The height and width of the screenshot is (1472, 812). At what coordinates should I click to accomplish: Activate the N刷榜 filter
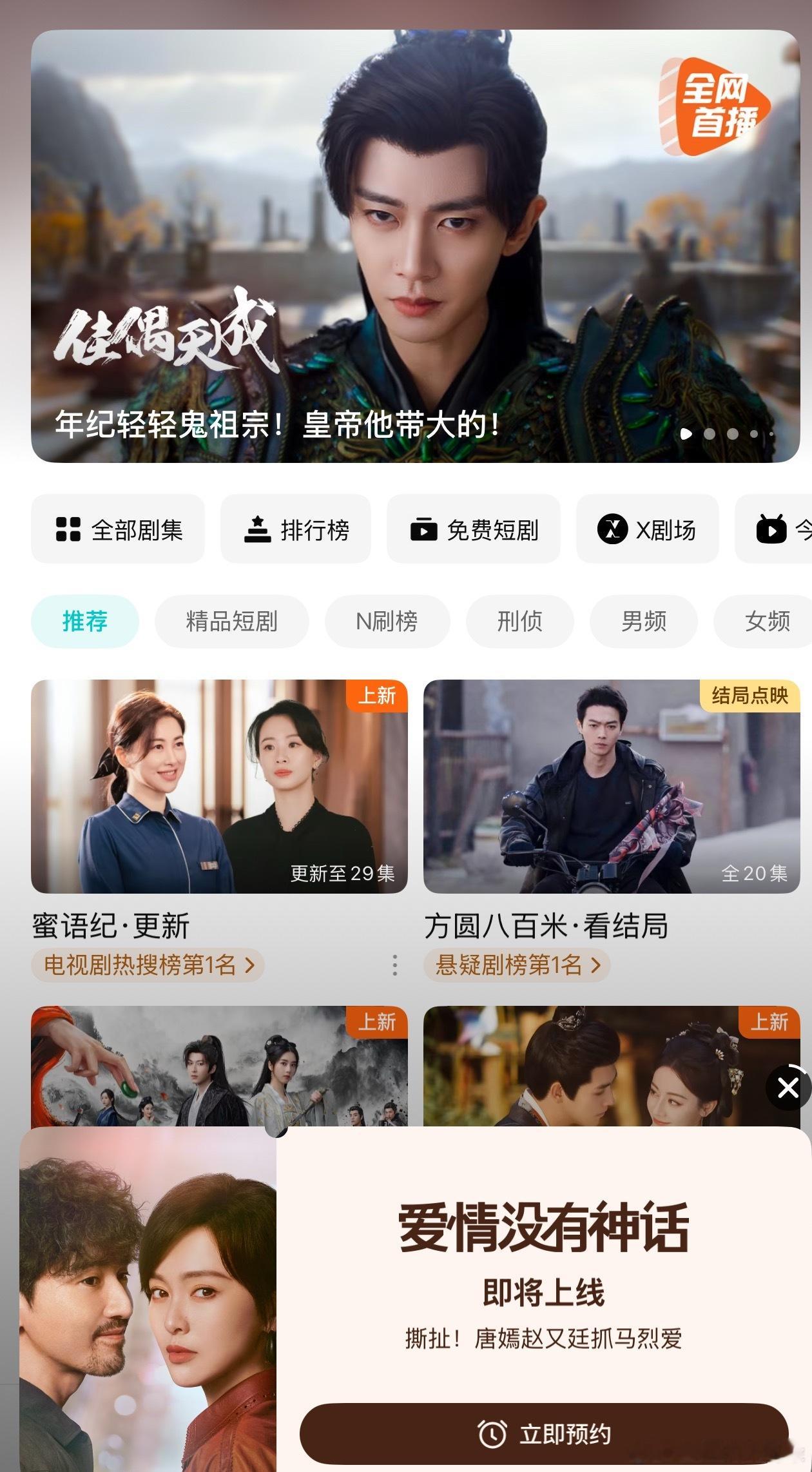click(388, 621)
